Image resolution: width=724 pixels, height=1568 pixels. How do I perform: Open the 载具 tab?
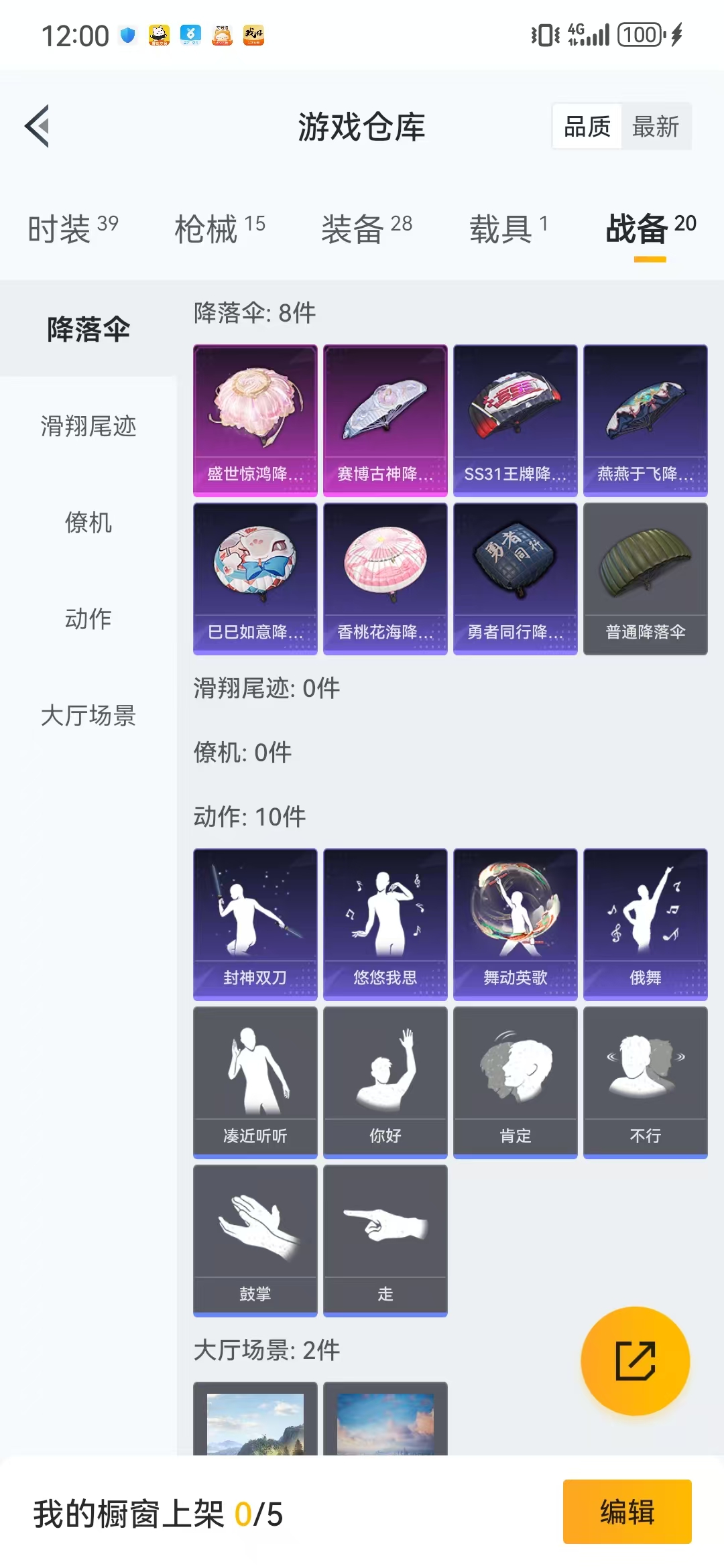[x=509, y=228]
